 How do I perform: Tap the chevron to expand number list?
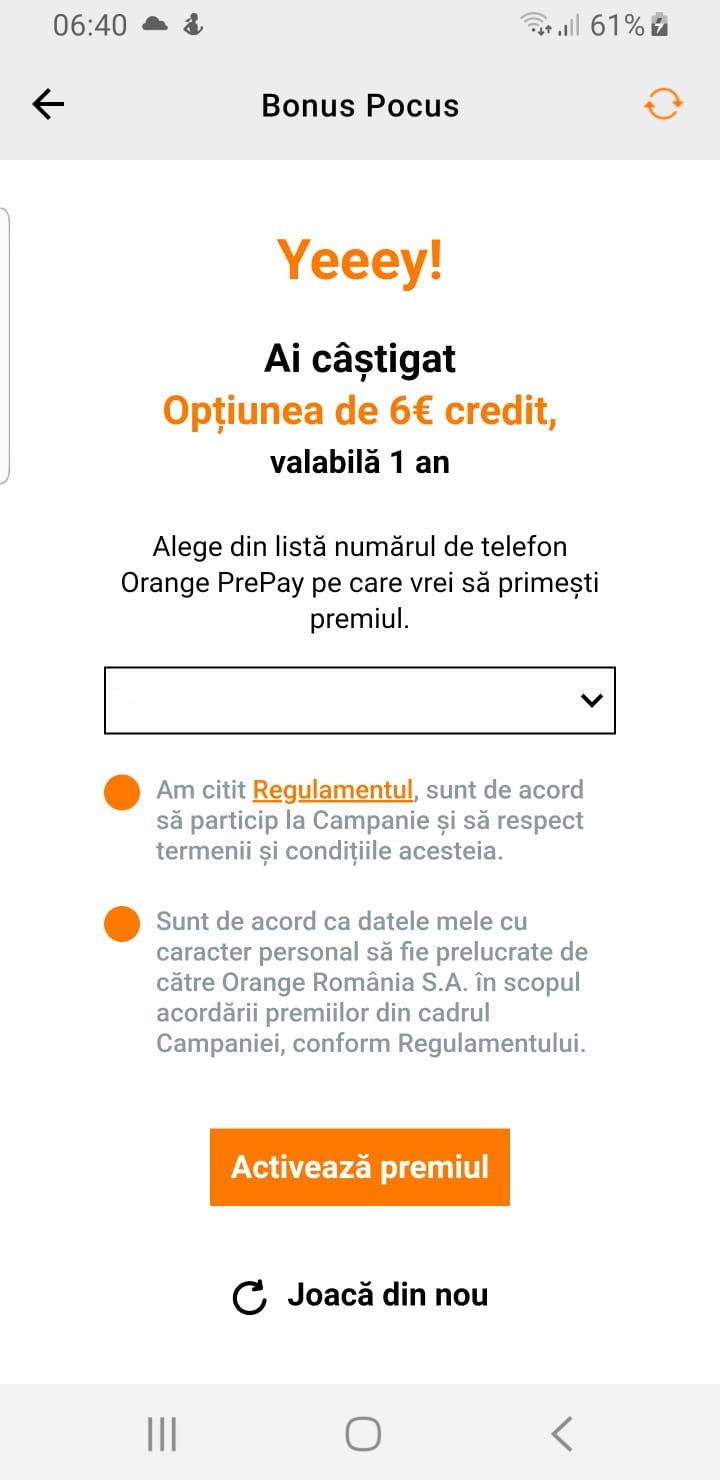(x=589, y=699)
